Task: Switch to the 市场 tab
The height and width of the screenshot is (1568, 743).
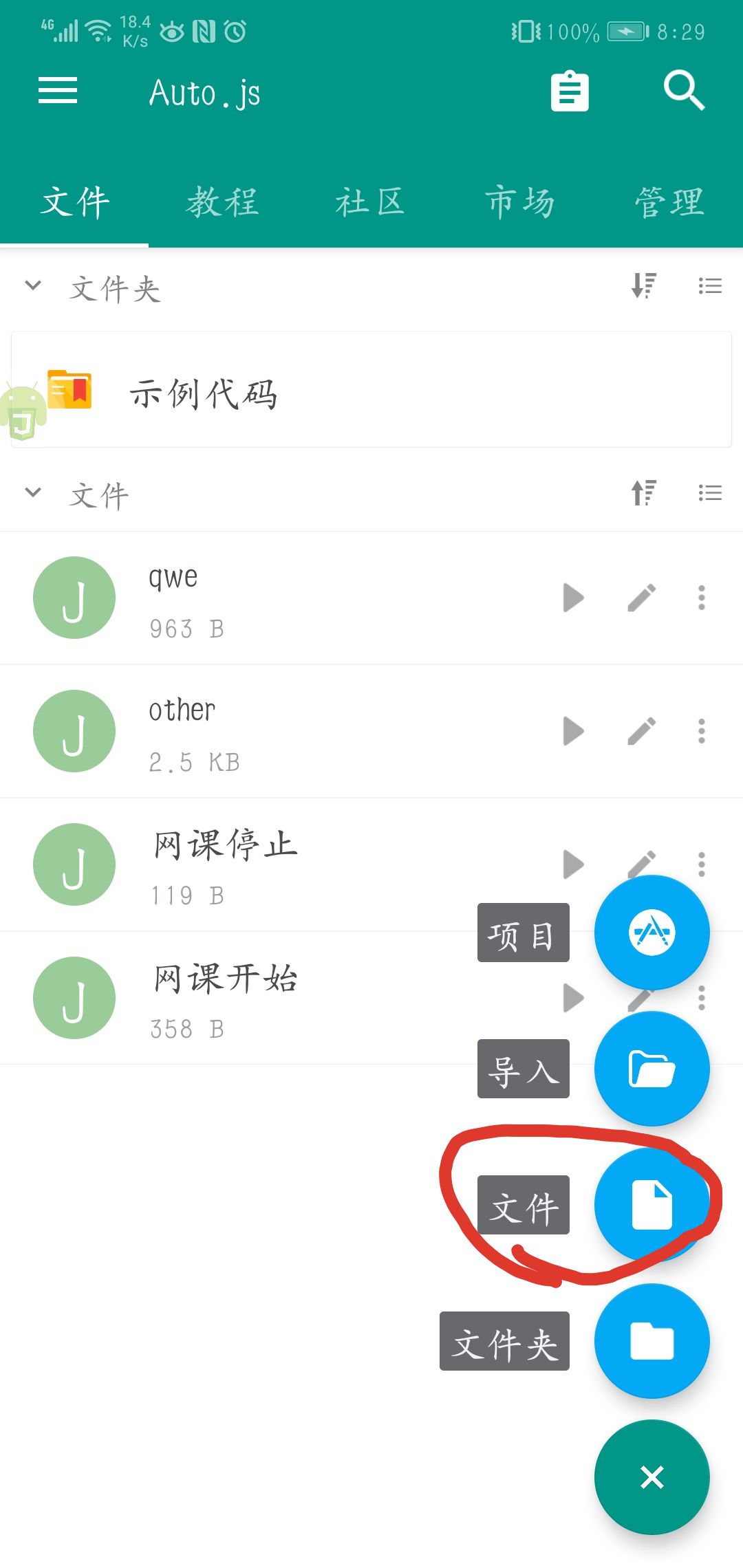Action: [519, 203]
